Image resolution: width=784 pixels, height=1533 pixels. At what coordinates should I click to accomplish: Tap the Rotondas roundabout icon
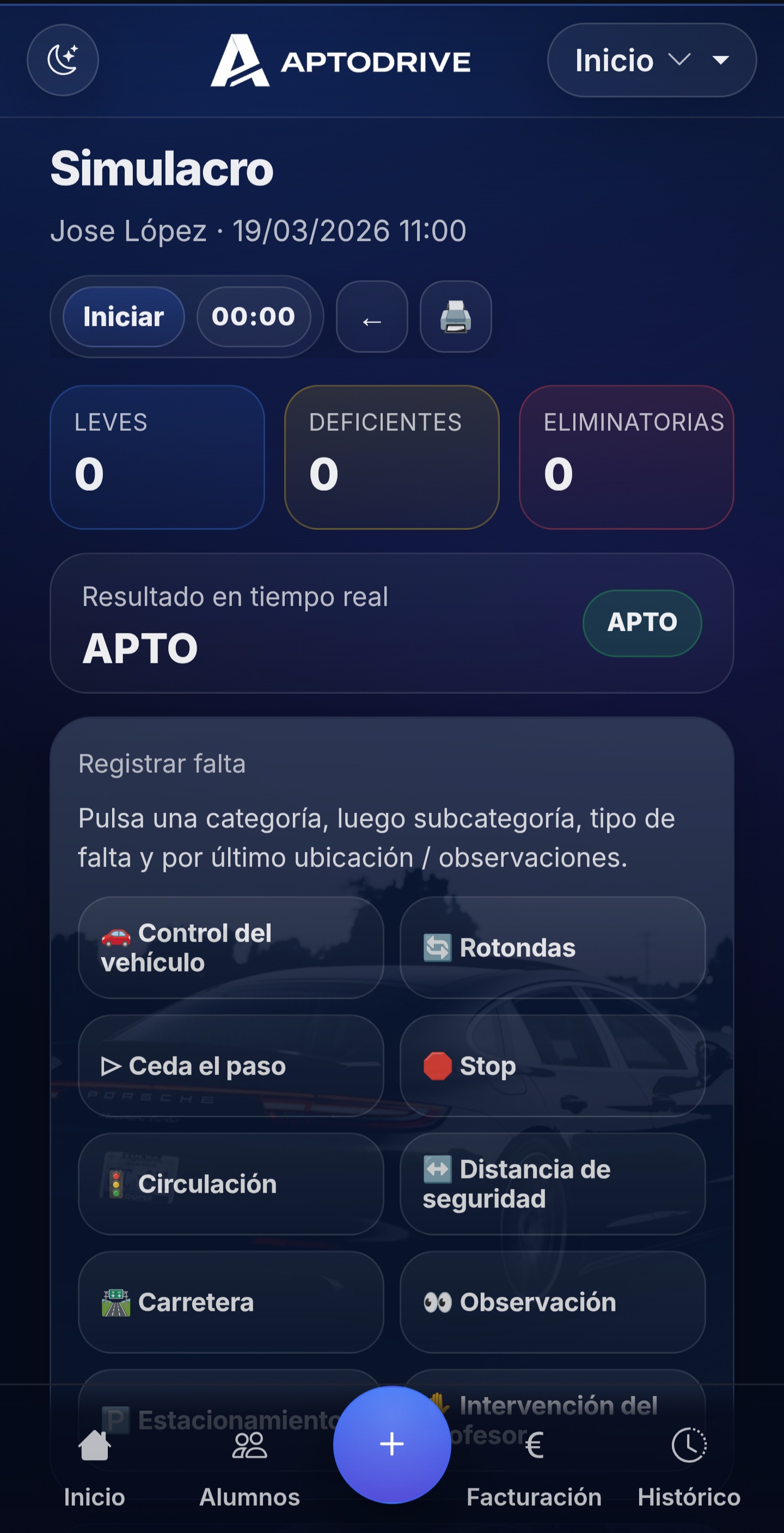point(438,946)
